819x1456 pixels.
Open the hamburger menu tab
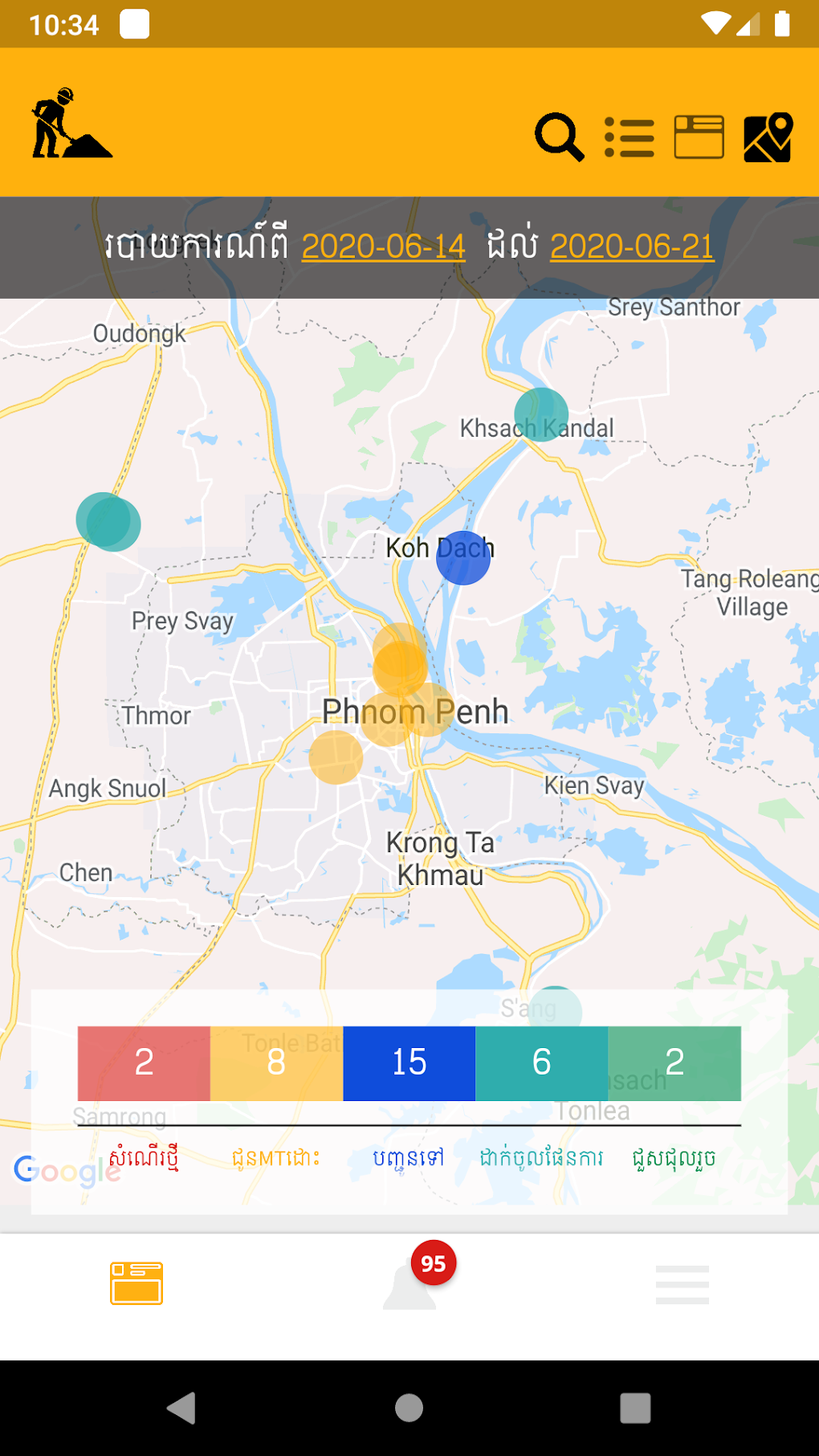click(x=682, y=1283)
